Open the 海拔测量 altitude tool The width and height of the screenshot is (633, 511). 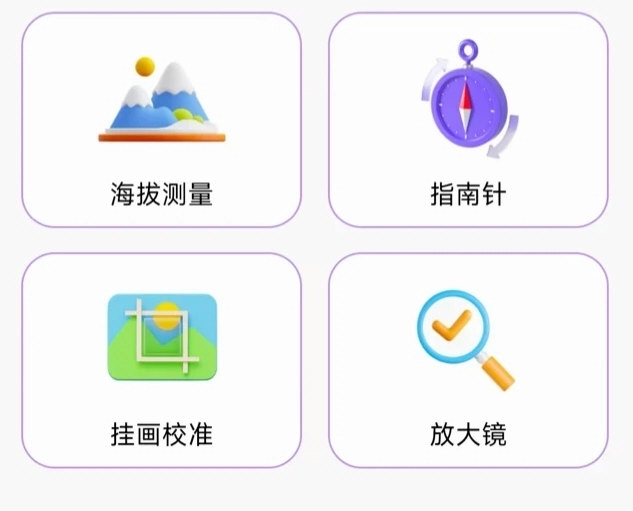click(161, 121)
